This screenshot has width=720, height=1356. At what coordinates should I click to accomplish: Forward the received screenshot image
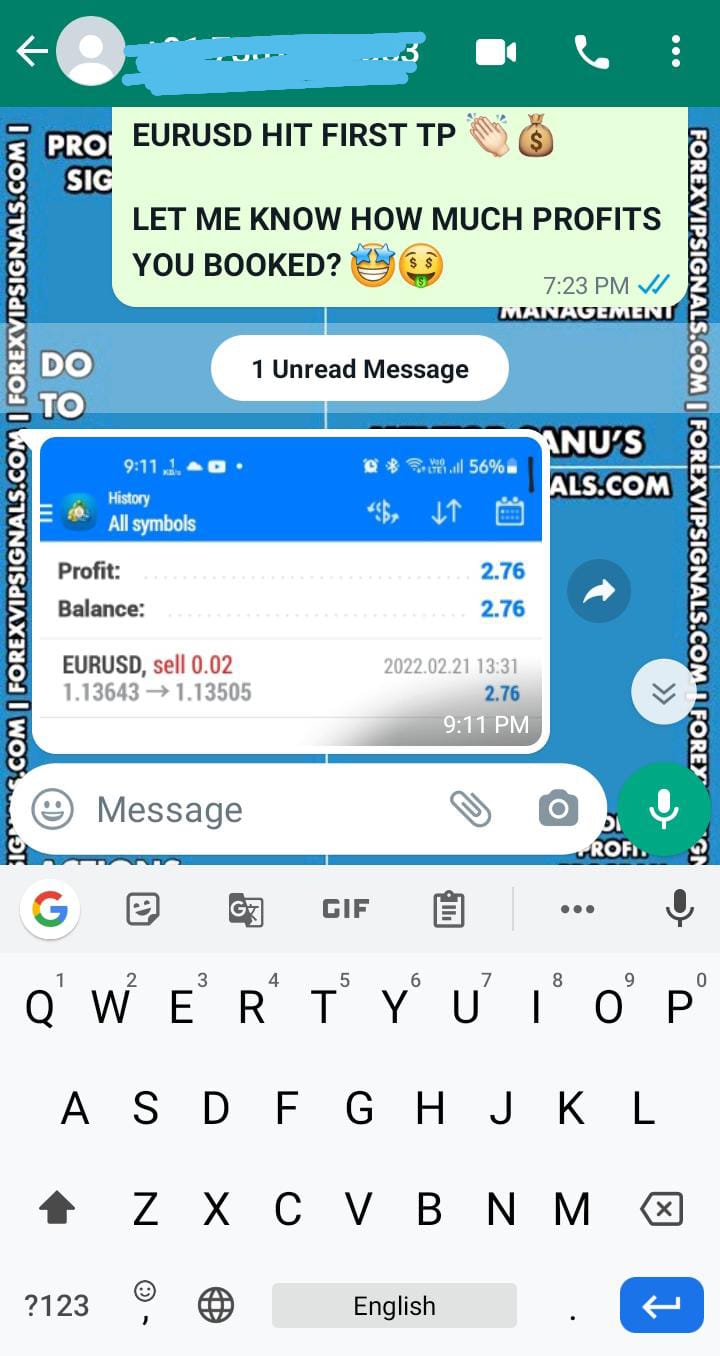[598, 592]
